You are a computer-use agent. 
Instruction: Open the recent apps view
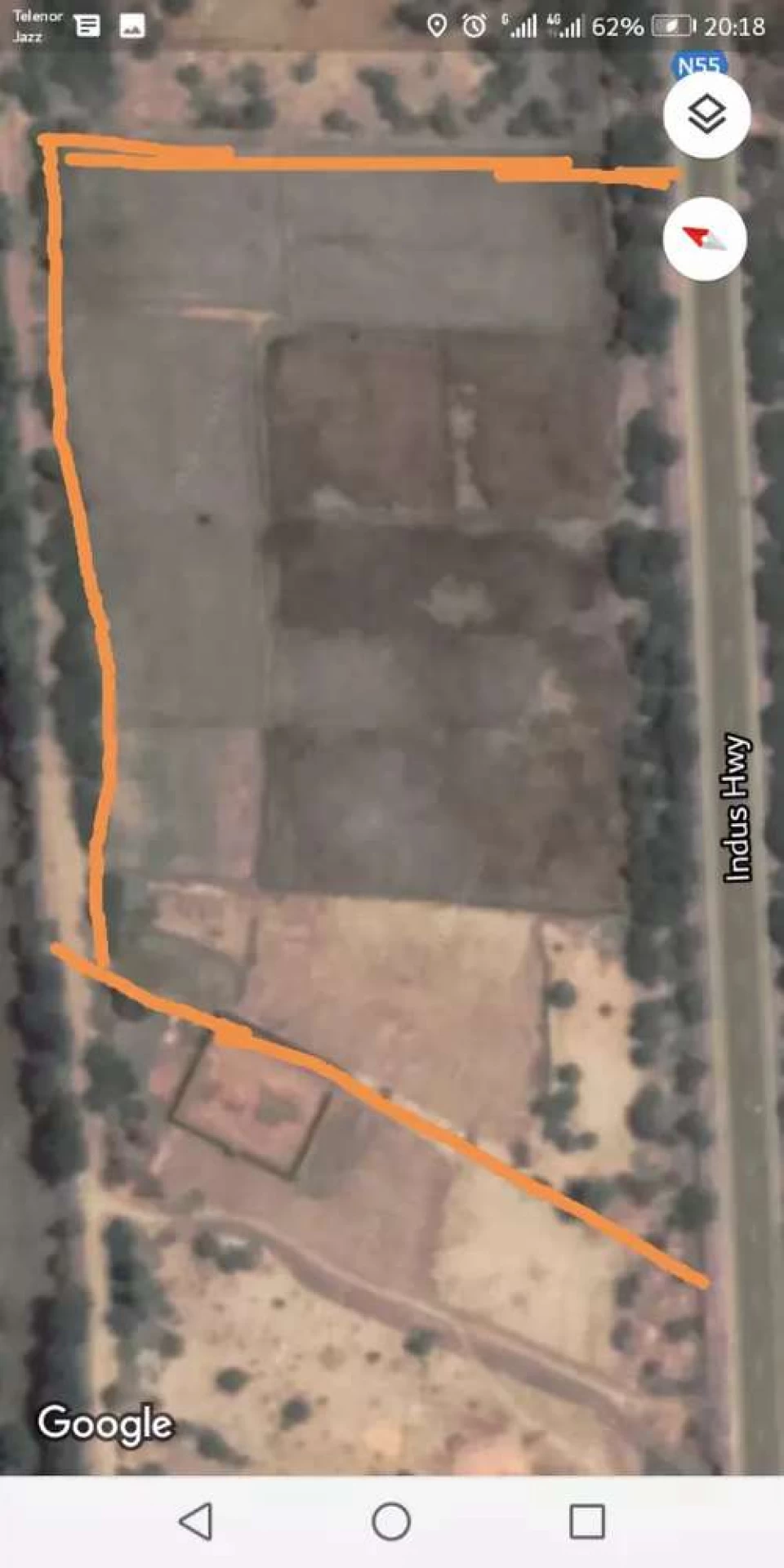tap(587, 1521)
